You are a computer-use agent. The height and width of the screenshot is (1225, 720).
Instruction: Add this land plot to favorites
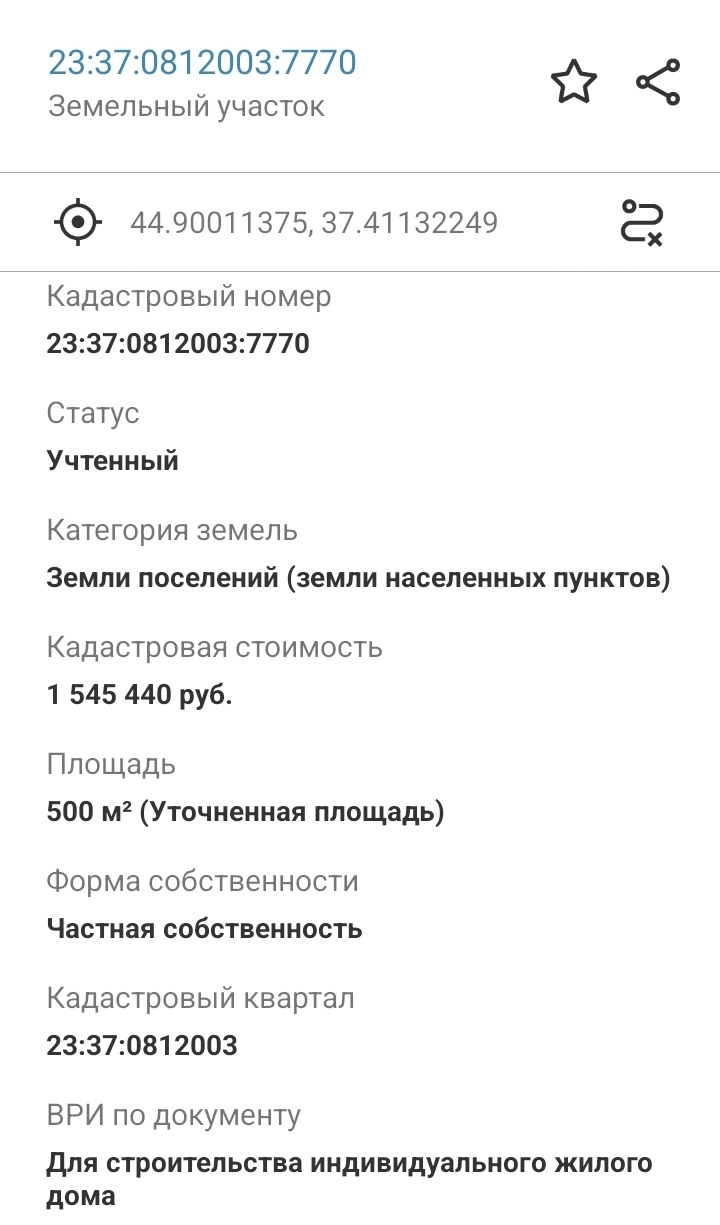tap(574, 82)
